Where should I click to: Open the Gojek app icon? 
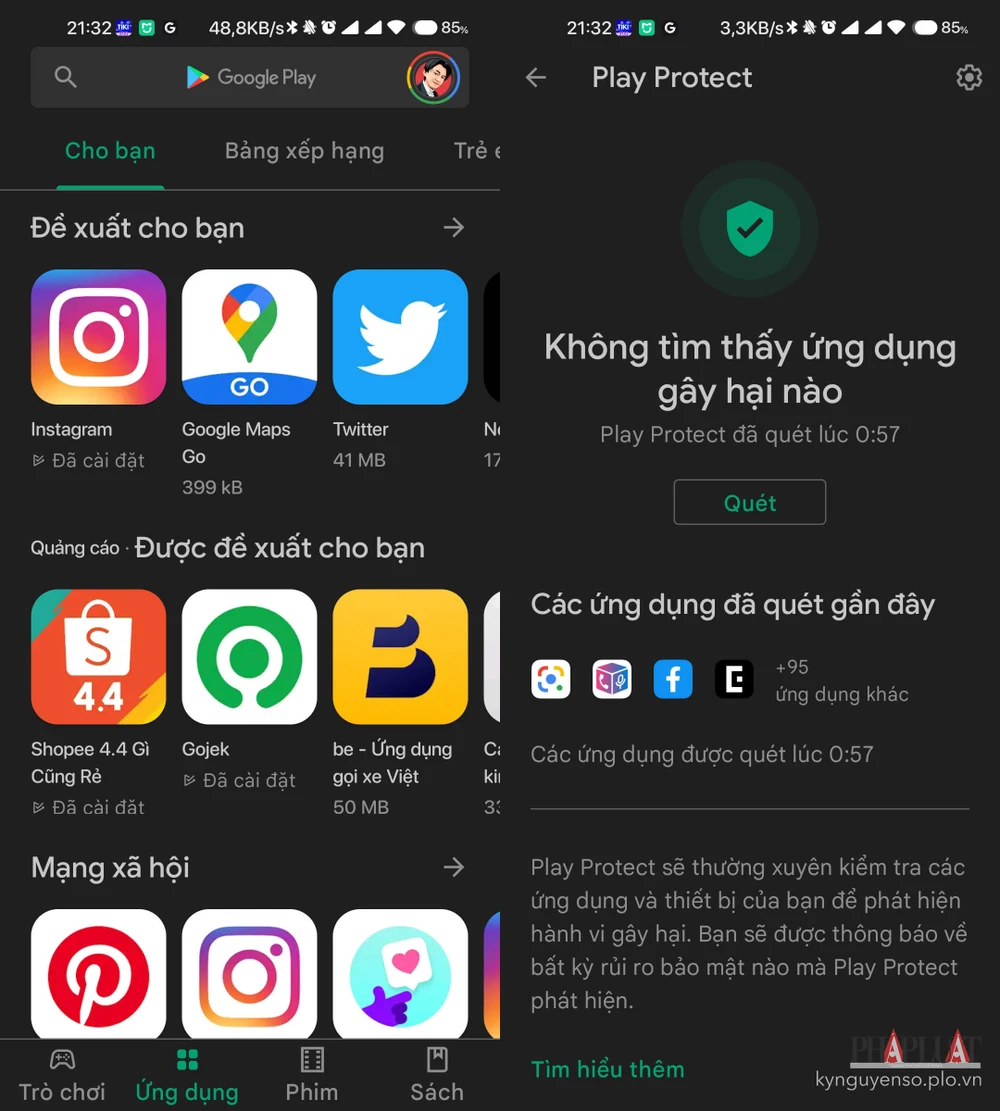click(249, 656)
